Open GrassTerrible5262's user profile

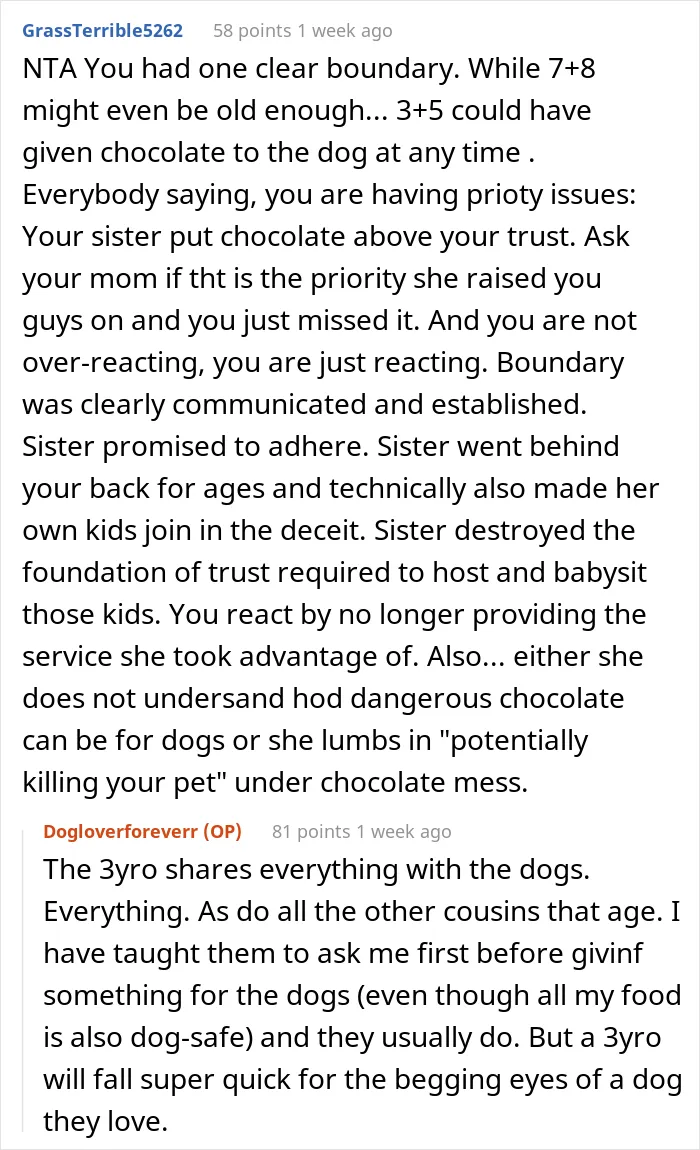[x=103, y=31]
